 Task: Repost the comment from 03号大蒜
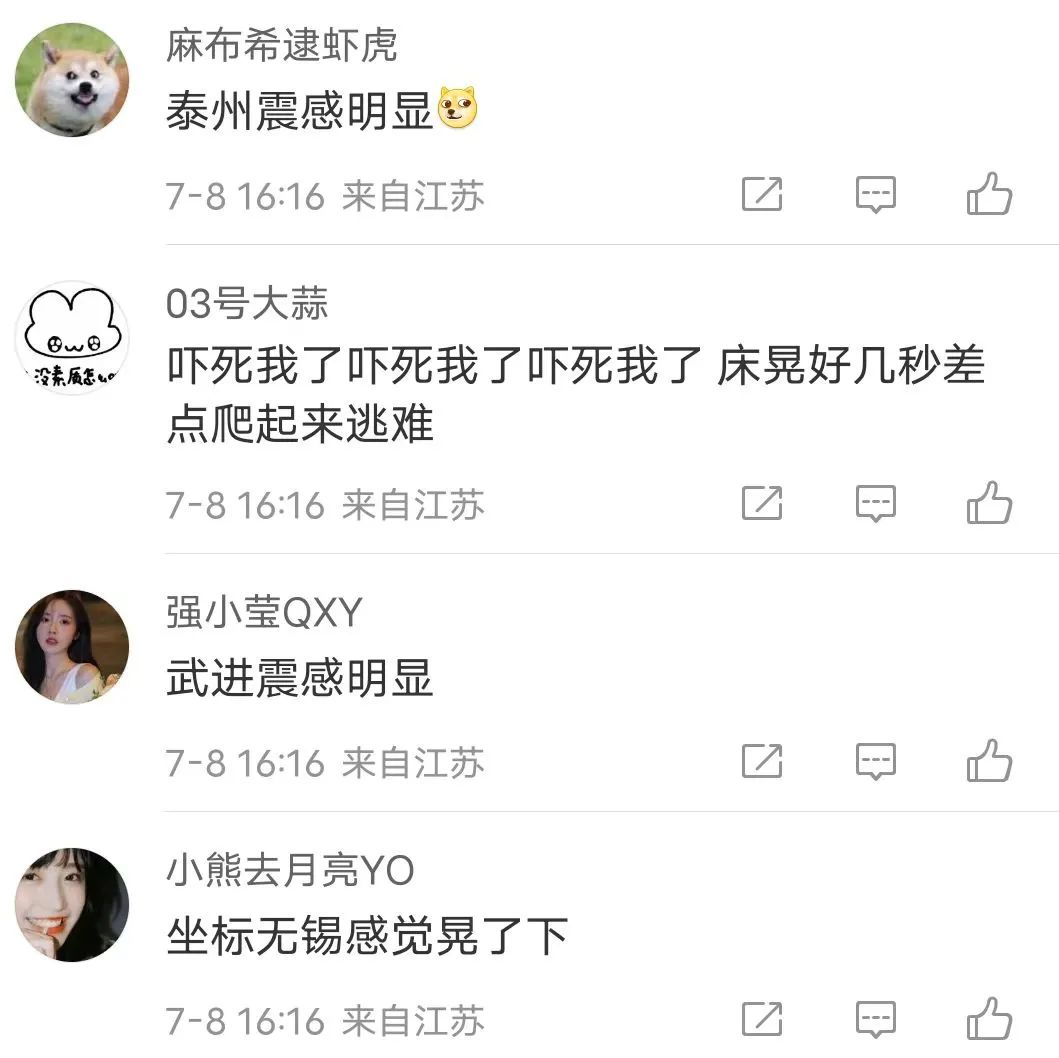coord(762,503)
